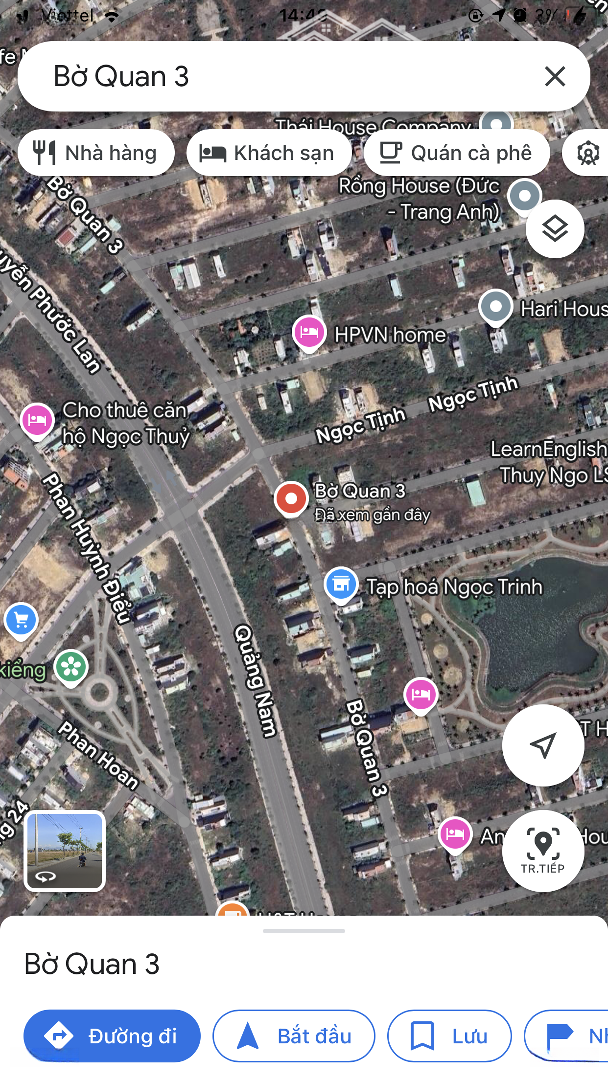Screen dimensions: 608x1080
Task: Open the map layers selector
Action: click(555, 229)
